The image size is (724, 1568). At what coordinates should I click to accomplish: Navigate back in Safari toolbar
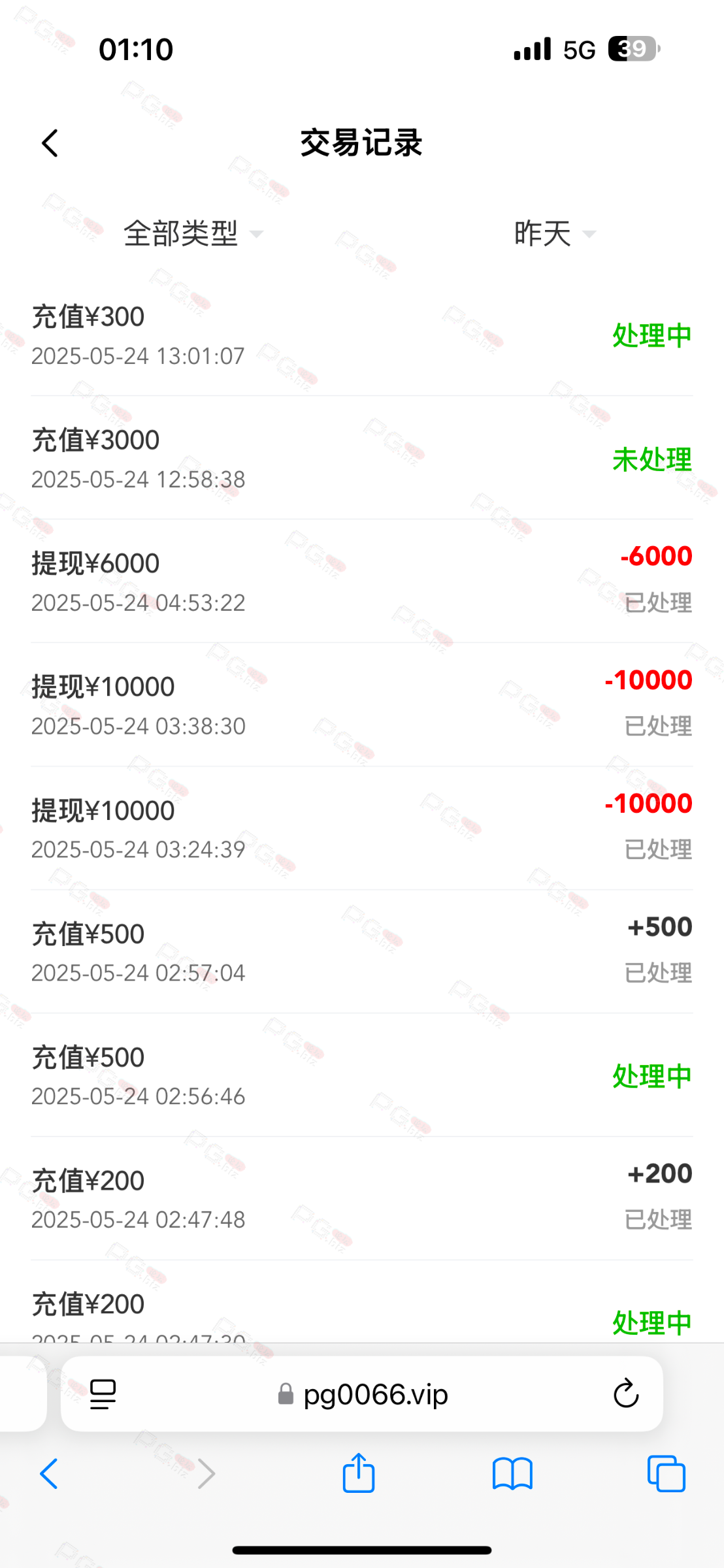(x=49, y=1474)
